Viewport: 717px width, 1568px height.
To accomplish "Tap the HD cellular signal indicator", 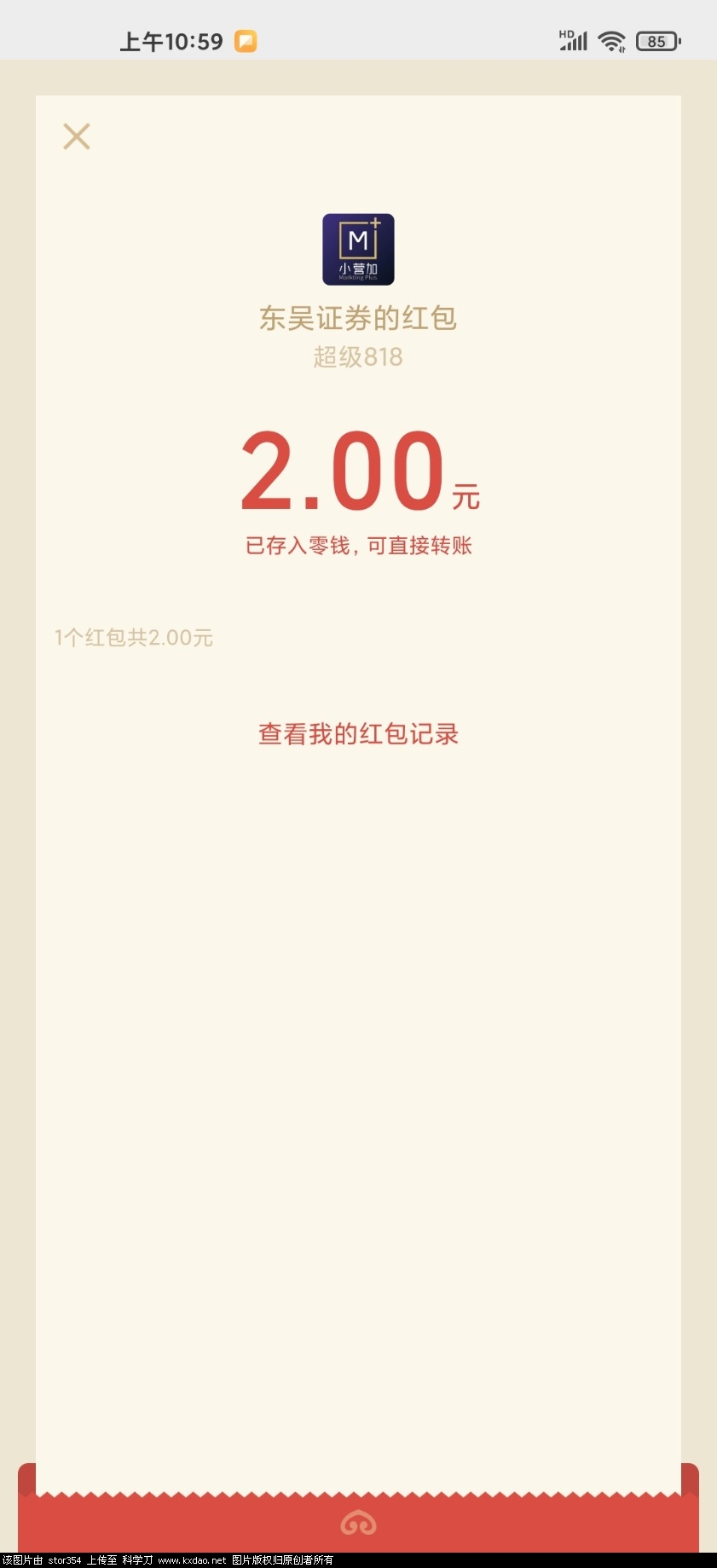I will point(570,39).
